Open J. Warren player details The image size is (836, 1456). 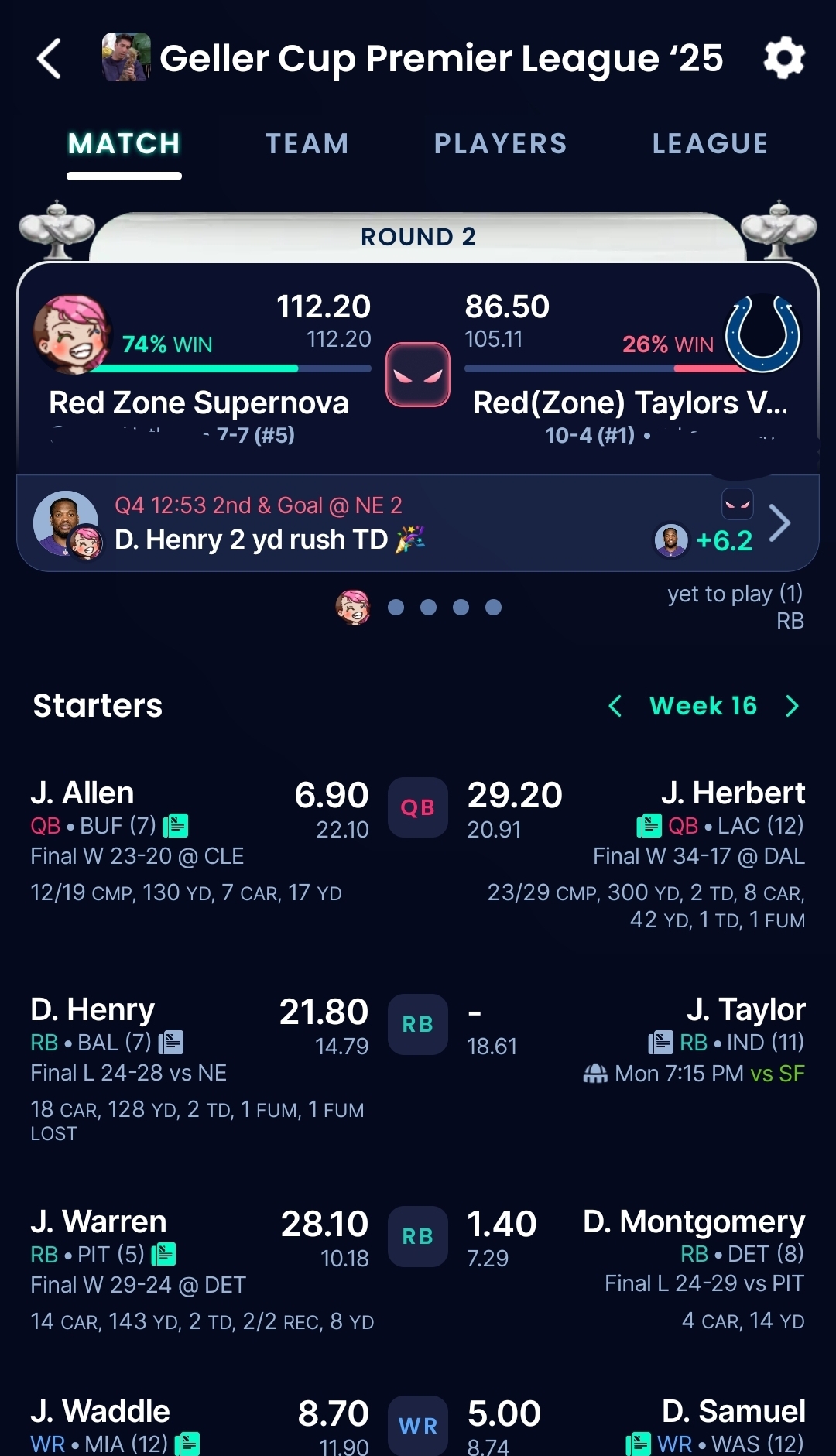tap(99, 1222)
